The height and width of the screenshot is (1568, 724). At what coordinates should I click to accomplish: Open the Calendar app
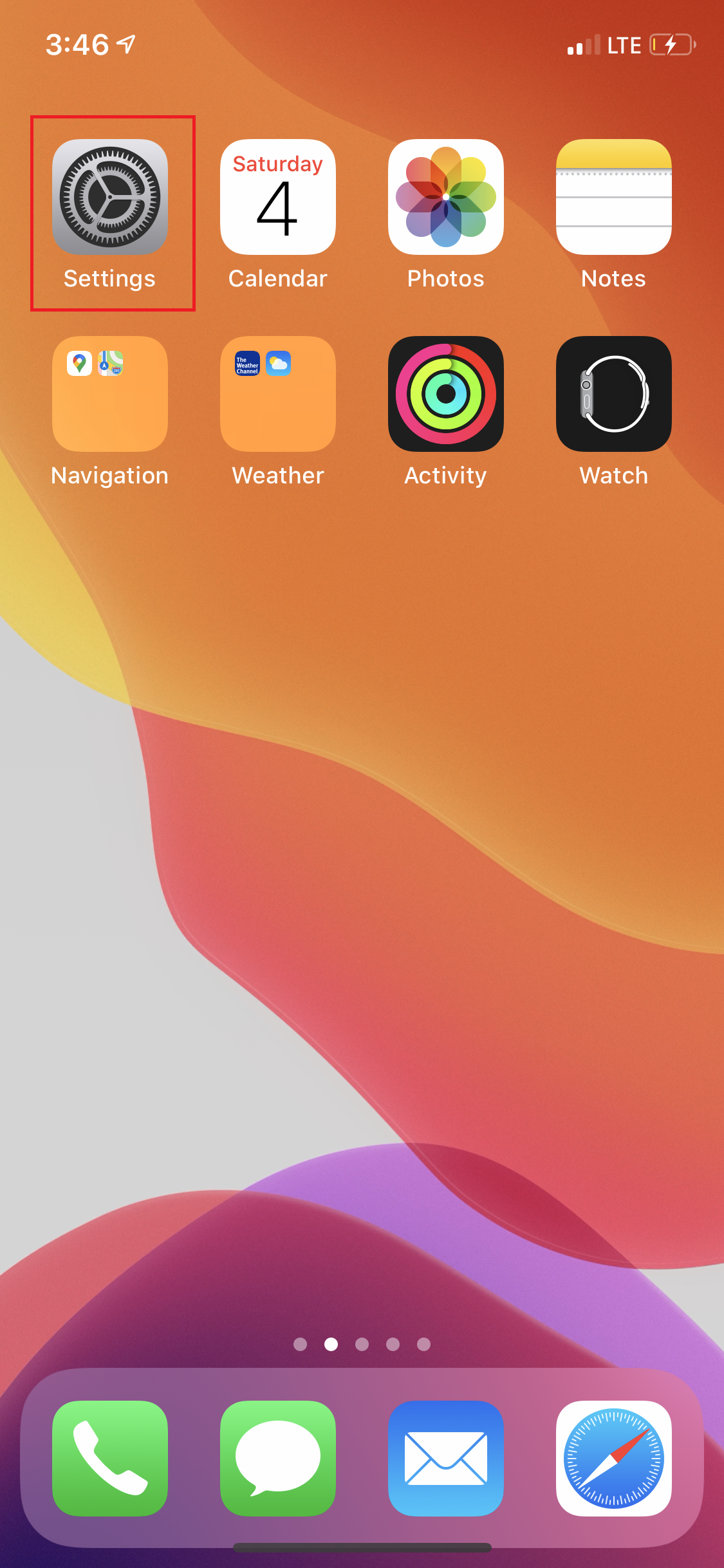tap(278, 197)
